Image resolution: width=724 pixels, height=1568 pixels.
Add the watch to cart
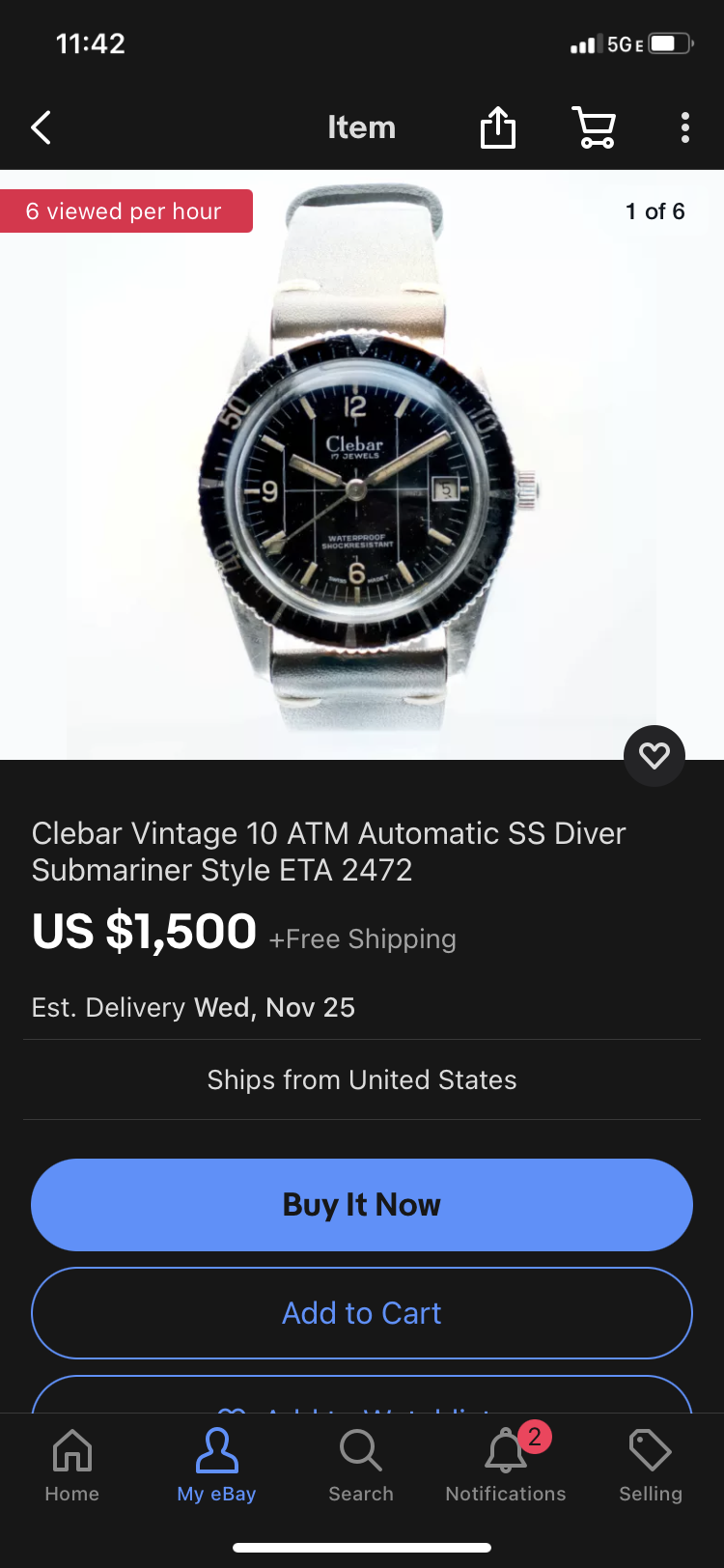362,1313
